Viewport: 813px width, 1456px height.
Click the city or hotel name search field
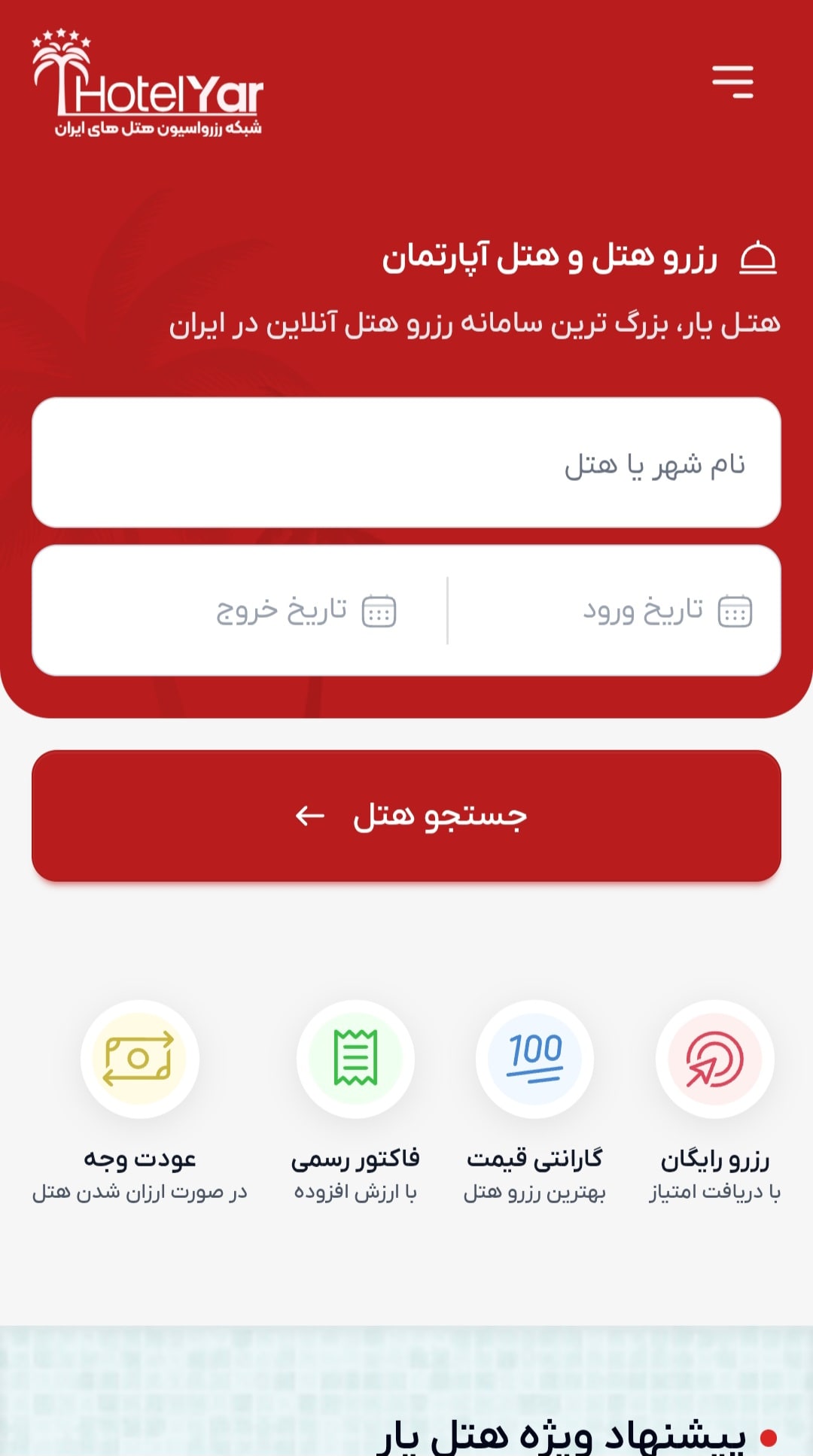click(x=406, y=464)
